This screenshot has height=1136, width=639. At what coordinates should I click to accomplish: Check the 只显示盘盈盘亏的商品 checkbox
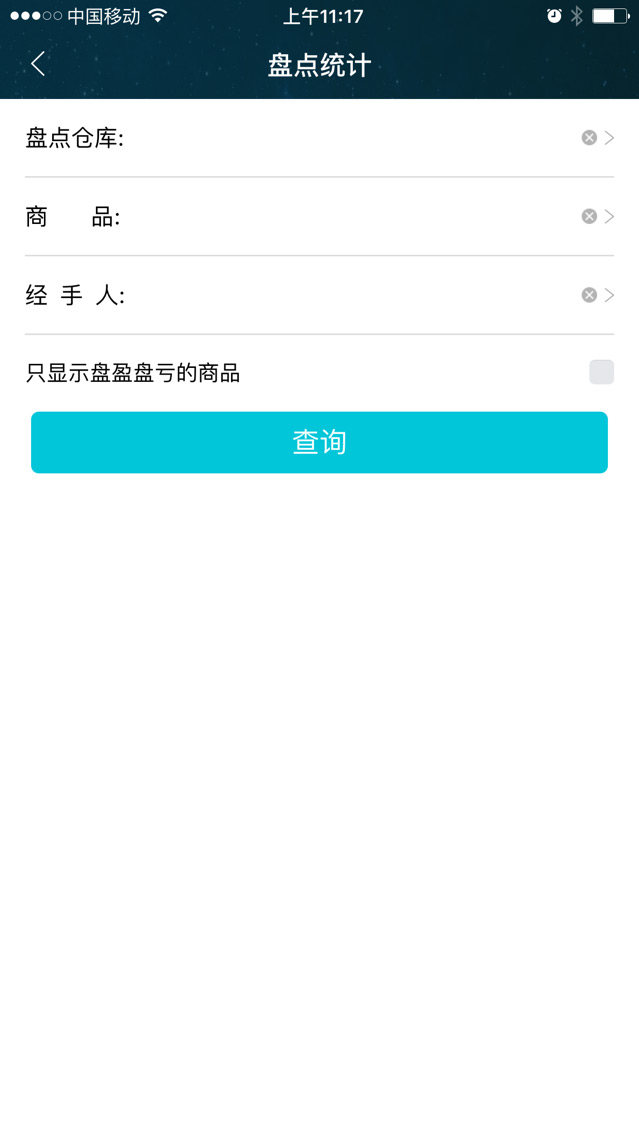coord(601,372)
